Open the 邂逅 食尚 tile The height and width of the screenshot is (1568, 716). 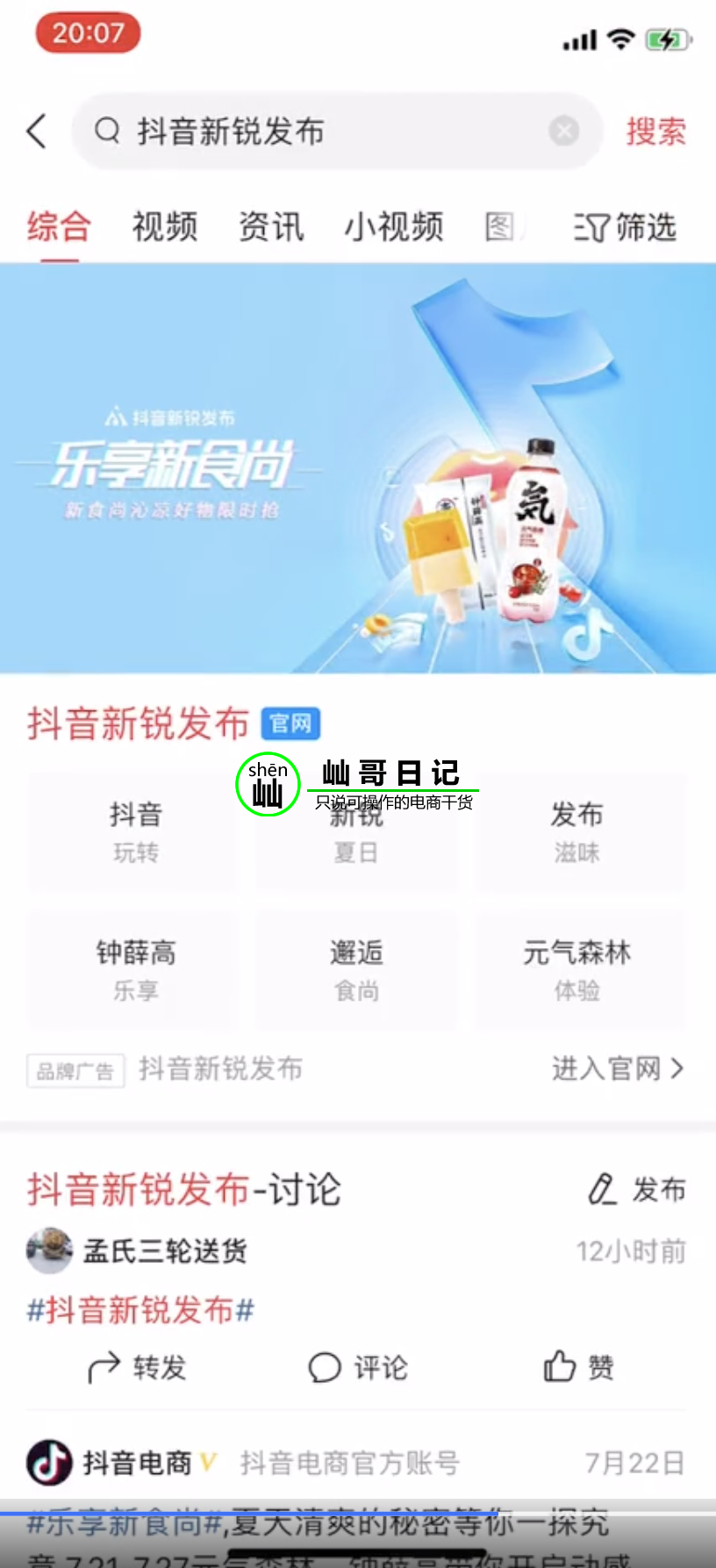point(356,969)
